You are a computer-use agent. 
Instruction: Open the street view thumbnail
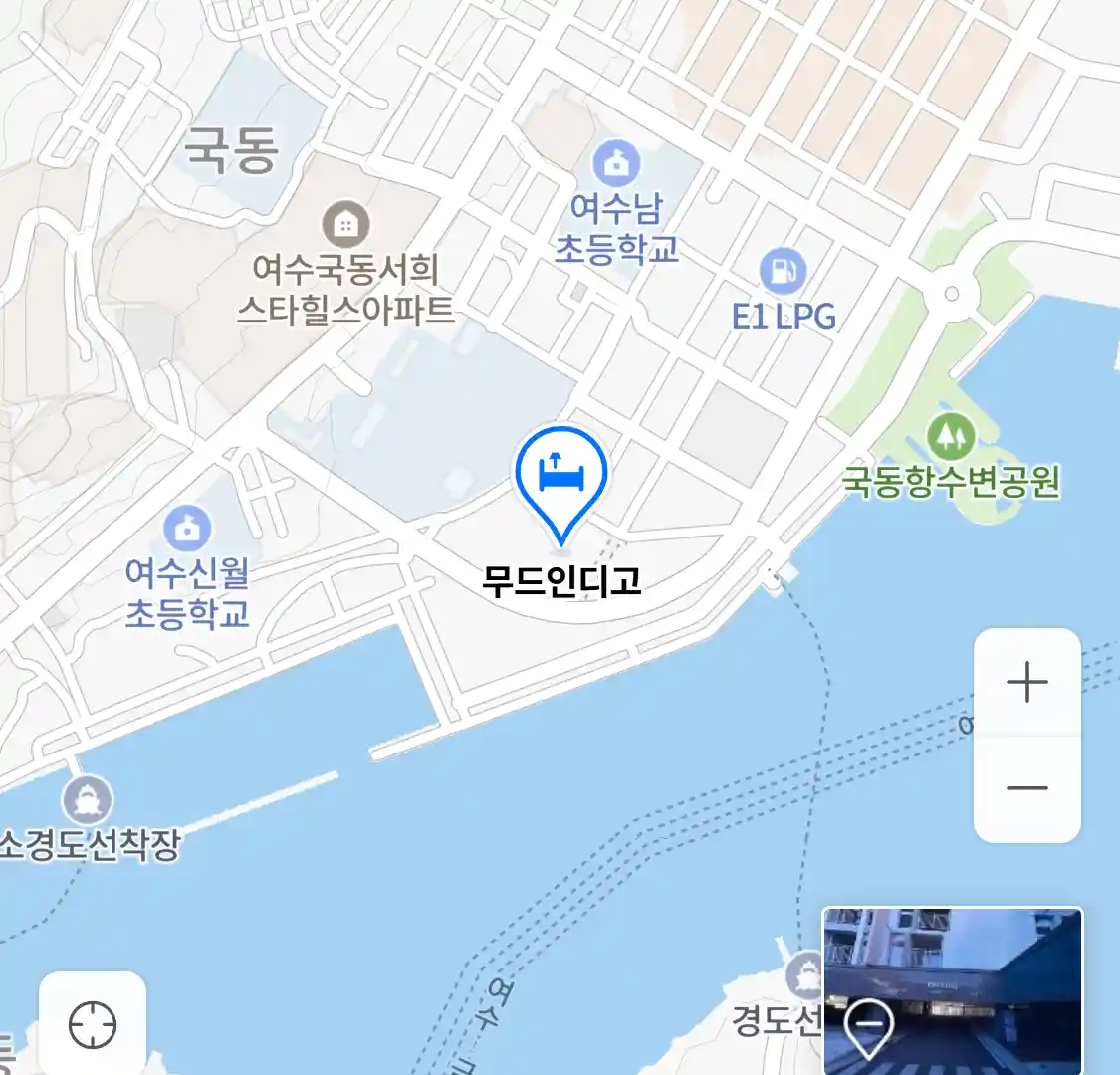(952, 989)
